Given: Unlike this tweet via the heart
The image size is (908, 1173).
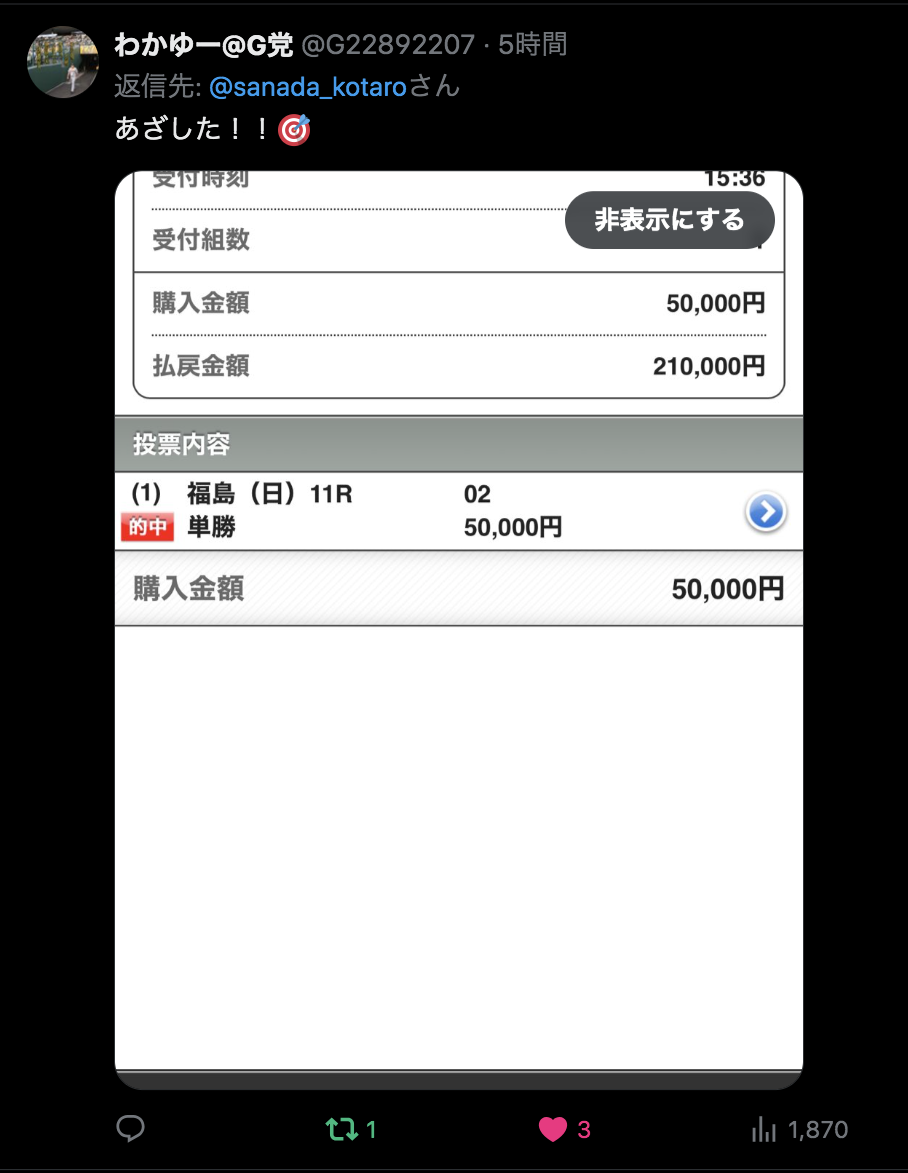Looking at the screenshot, I should (x=553, y=1129).
